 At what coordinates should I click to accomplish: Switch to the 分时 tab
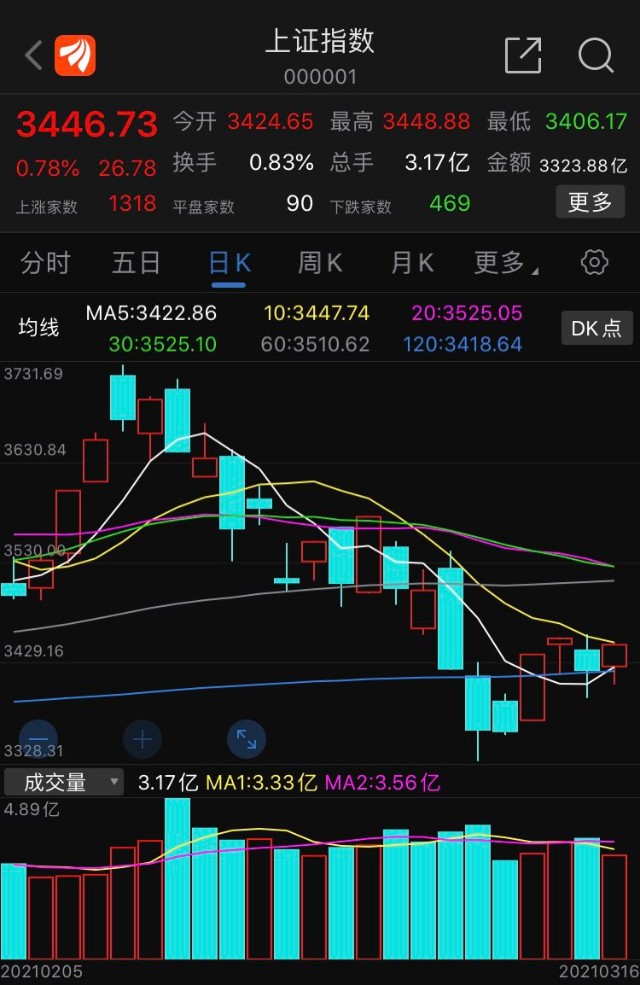pyautogui.click(x=46, y=263)
